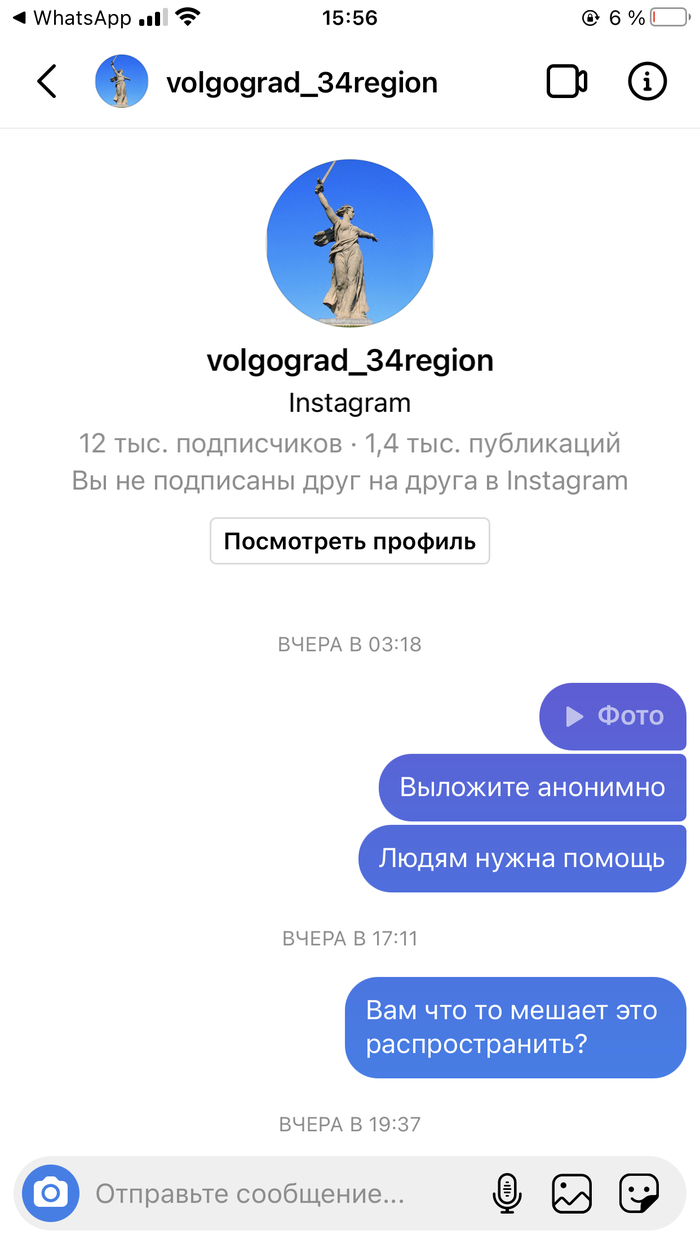Open the stickers panel
700x1244 pixels.
[638, 1193]
